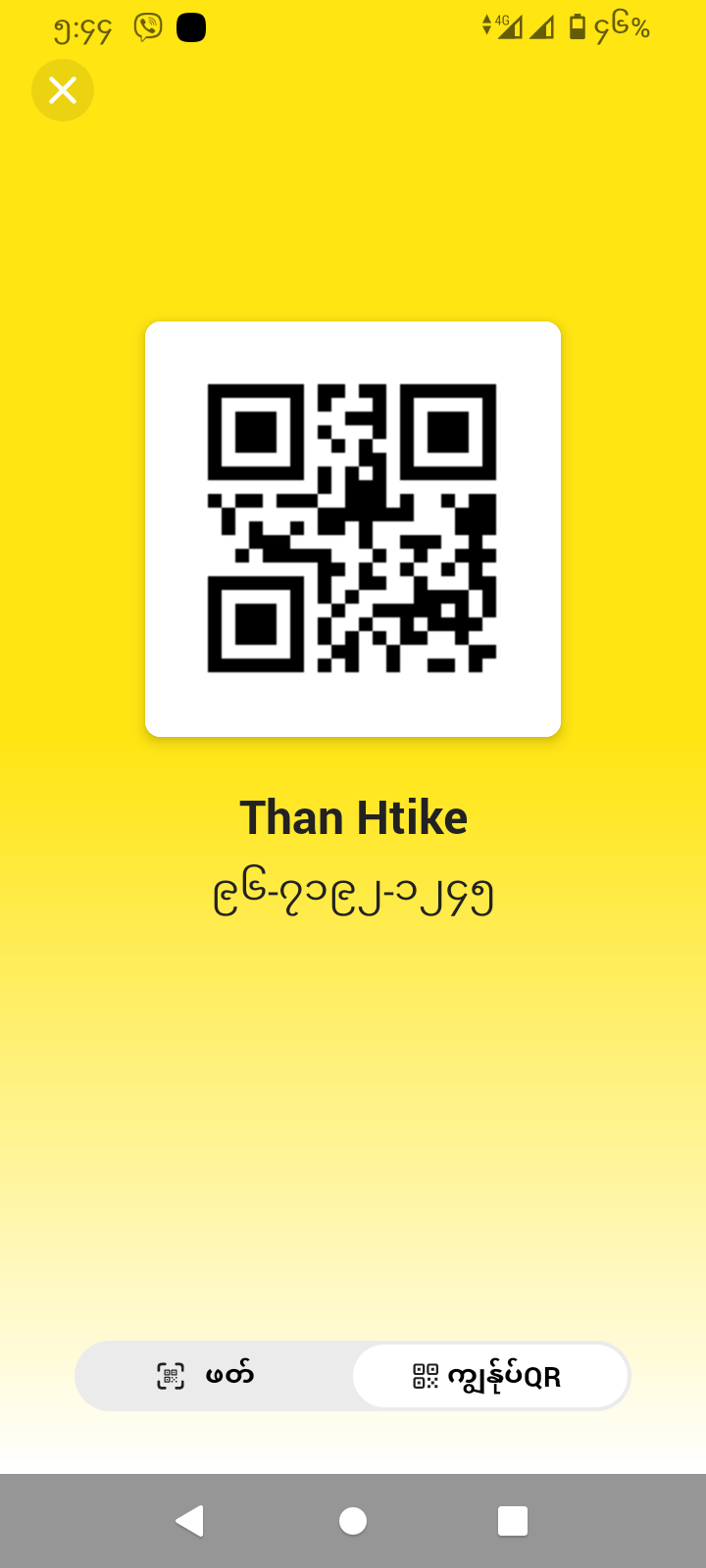The height and width of the screenshot is (1568, 706).
Task: Select the ကျွန်ုပ်QR tab
Action: 489,1376
